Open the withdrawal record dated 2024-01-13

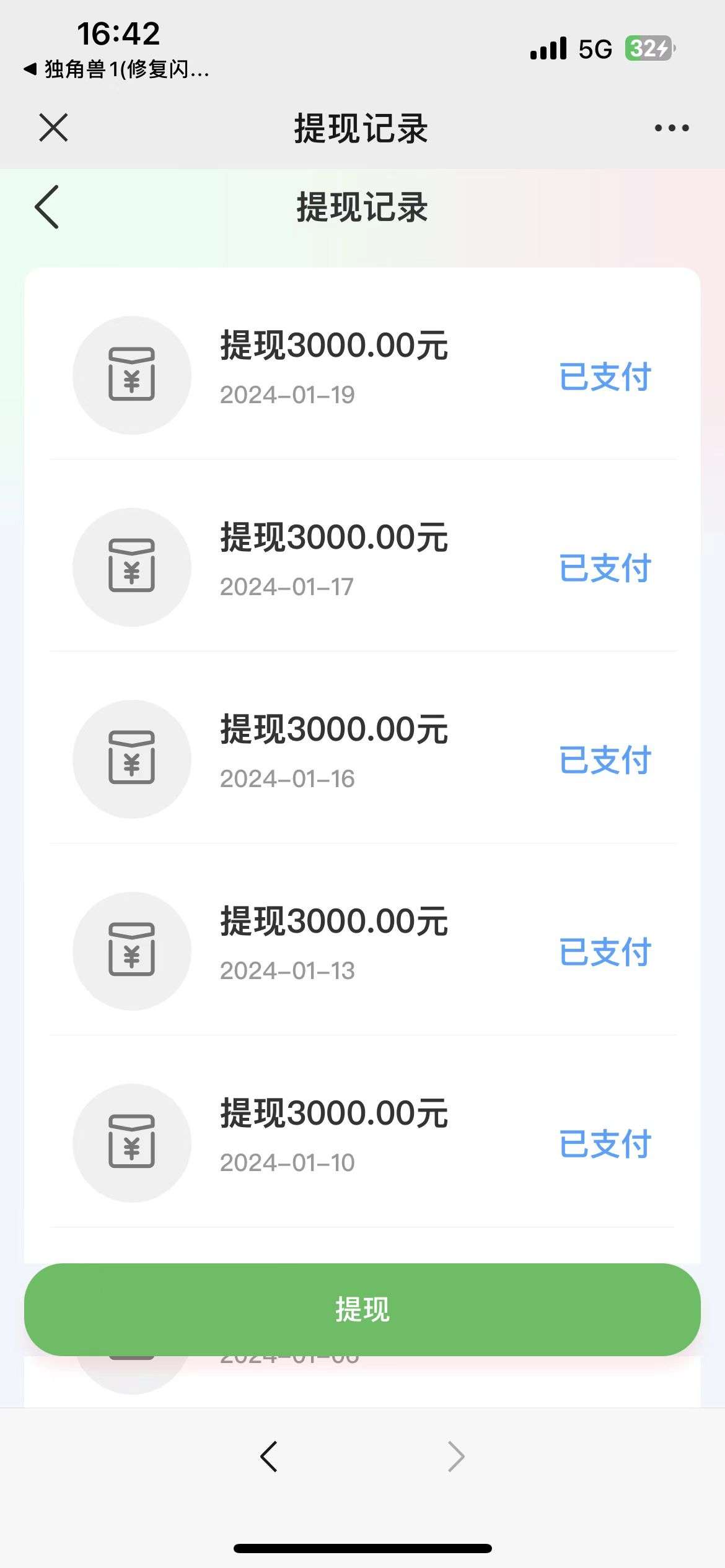(362, 951)
